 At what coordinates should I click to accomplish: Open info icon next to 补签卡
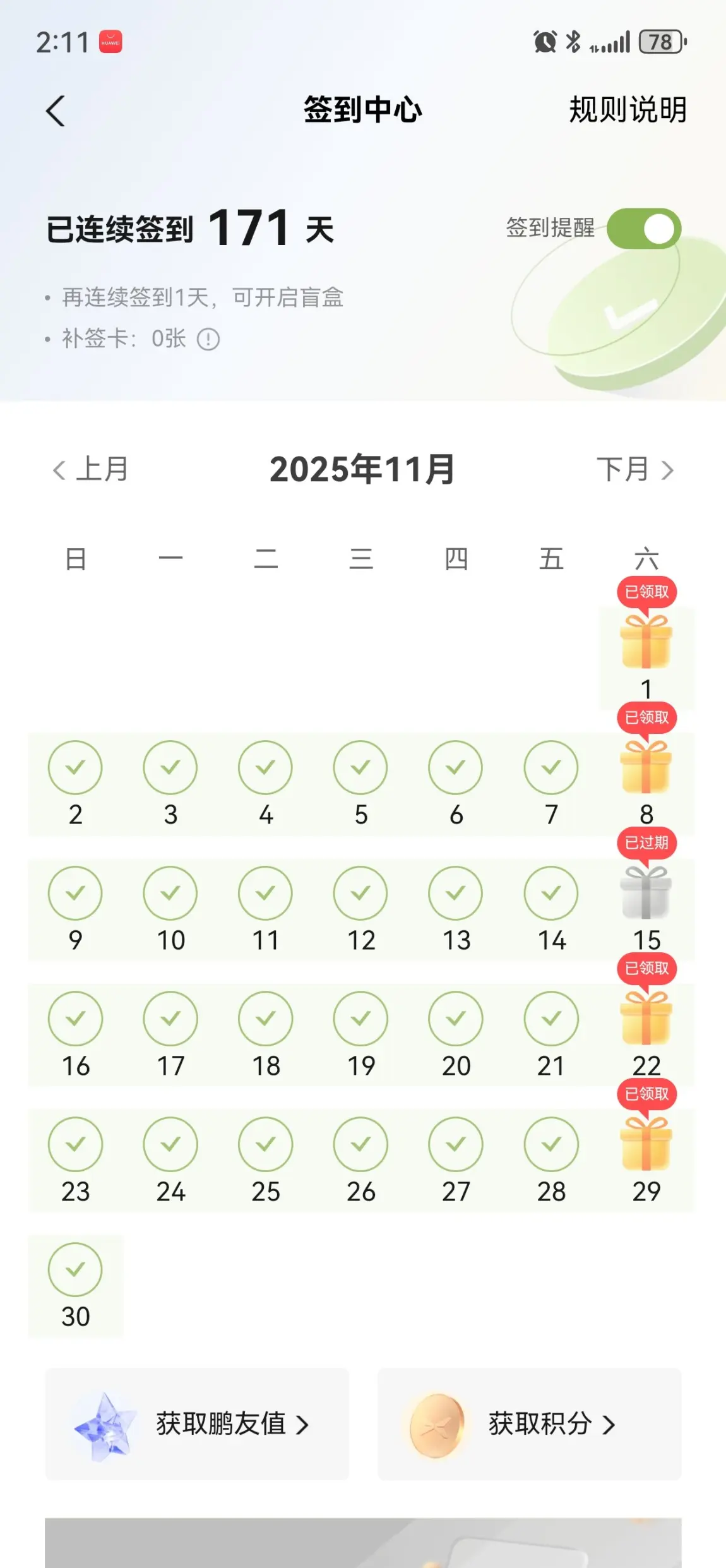tap(208, 339)
